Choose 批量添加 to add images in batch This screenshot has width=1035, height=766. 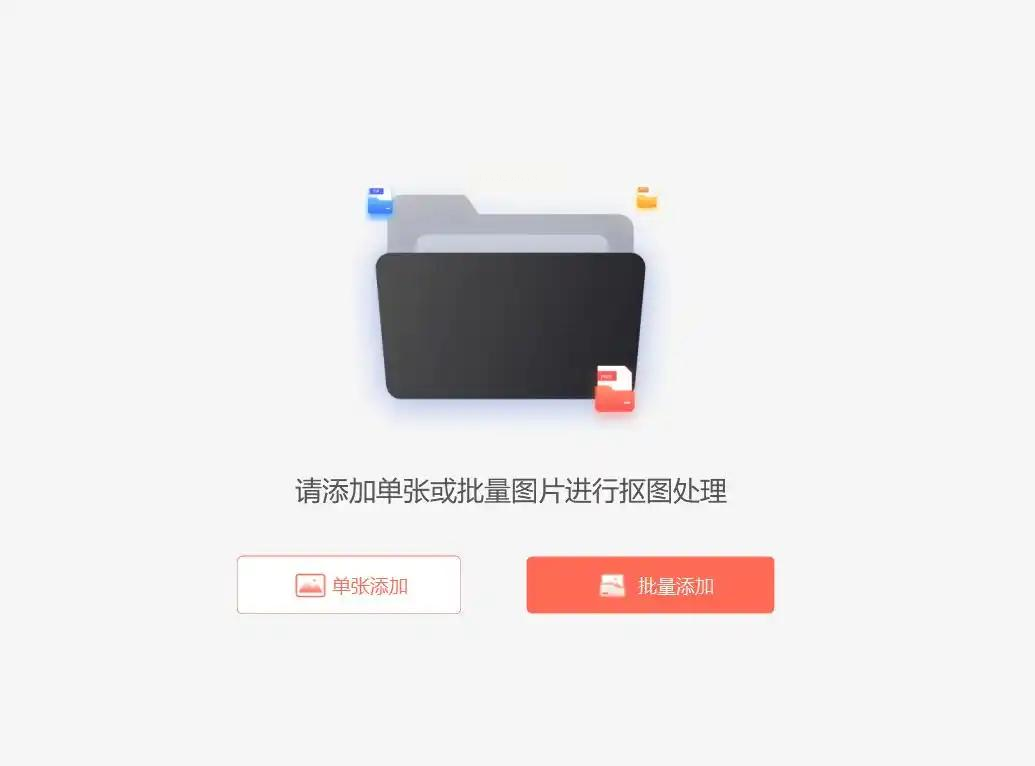pos(650,585)
